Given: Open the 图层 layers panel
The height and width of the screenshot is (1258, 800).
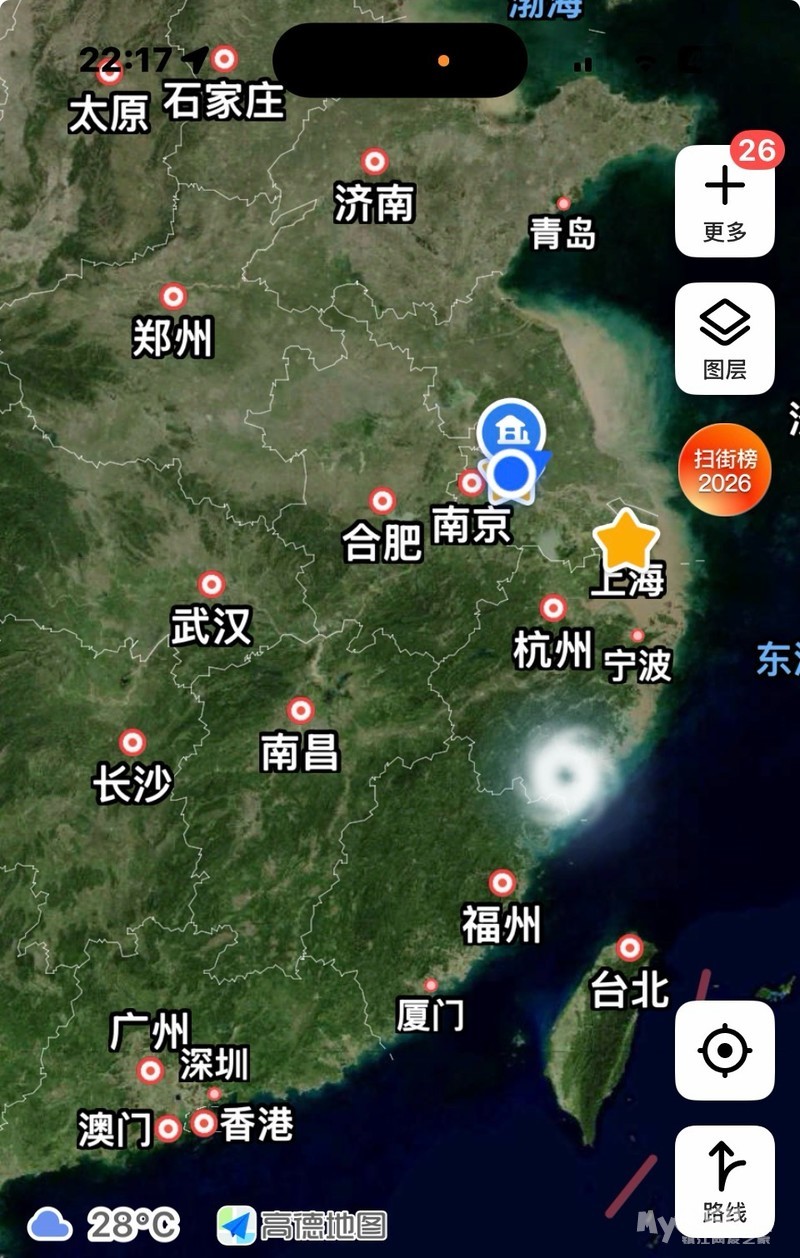Looking at the screenshot, I should click(x=725, y=339).
